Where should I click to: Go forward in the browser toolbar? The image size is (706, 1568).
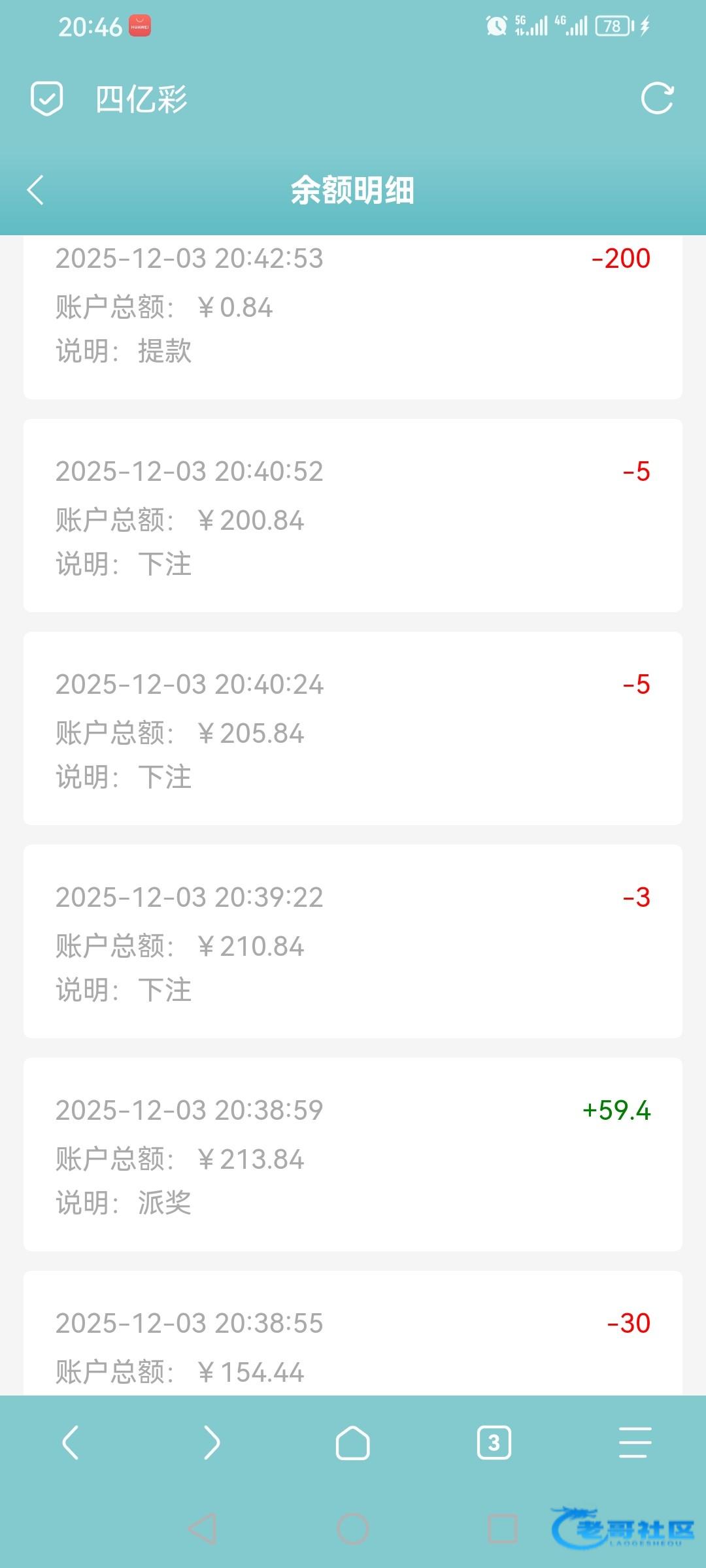pyautogui.click(x=212, y=1442)
